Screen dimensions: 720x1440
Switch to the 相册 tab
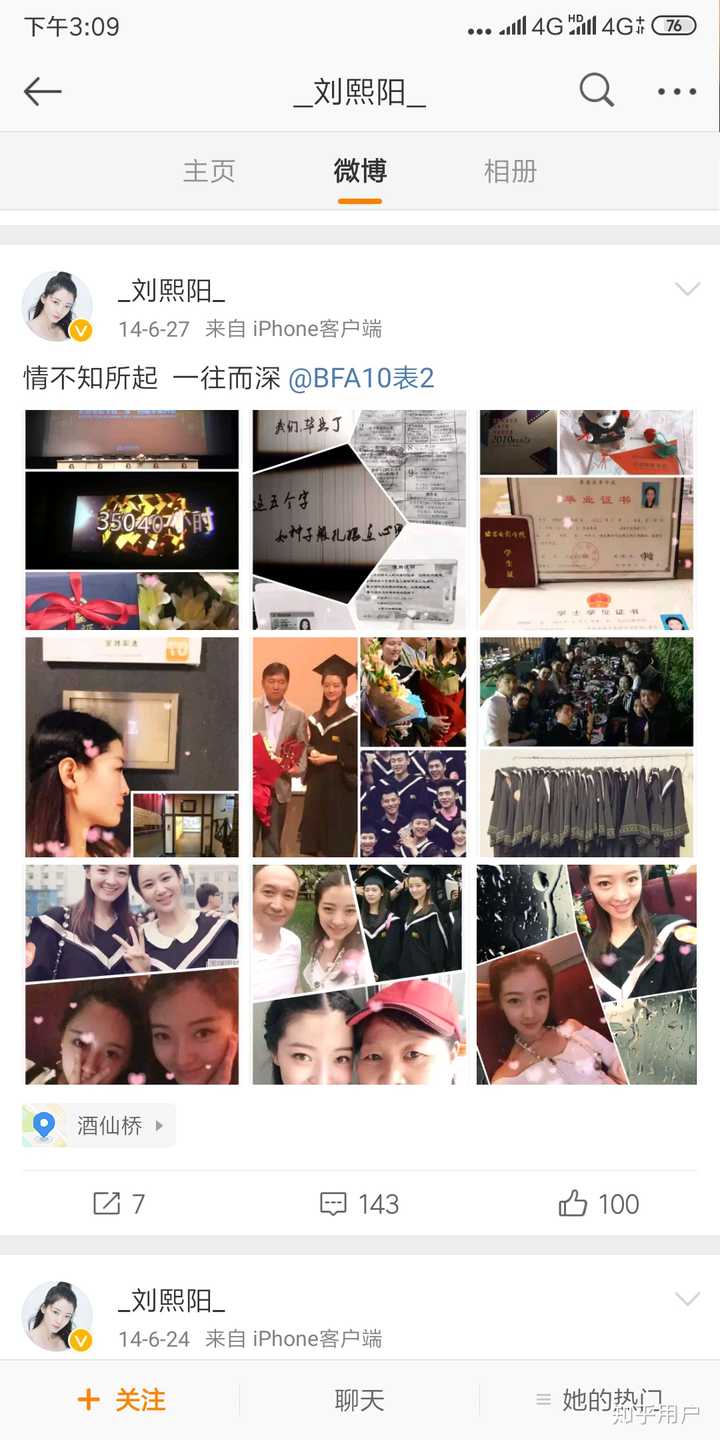point(510,171)
